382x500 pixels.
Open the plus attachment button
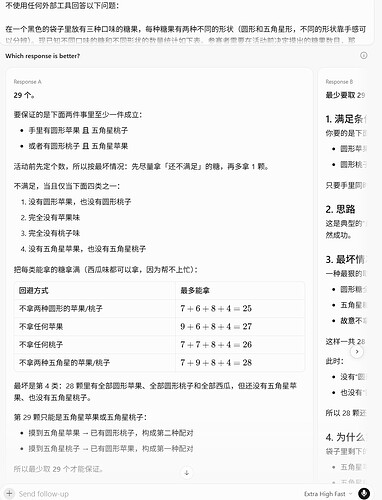pyautogui.click(x=9, y=494)
